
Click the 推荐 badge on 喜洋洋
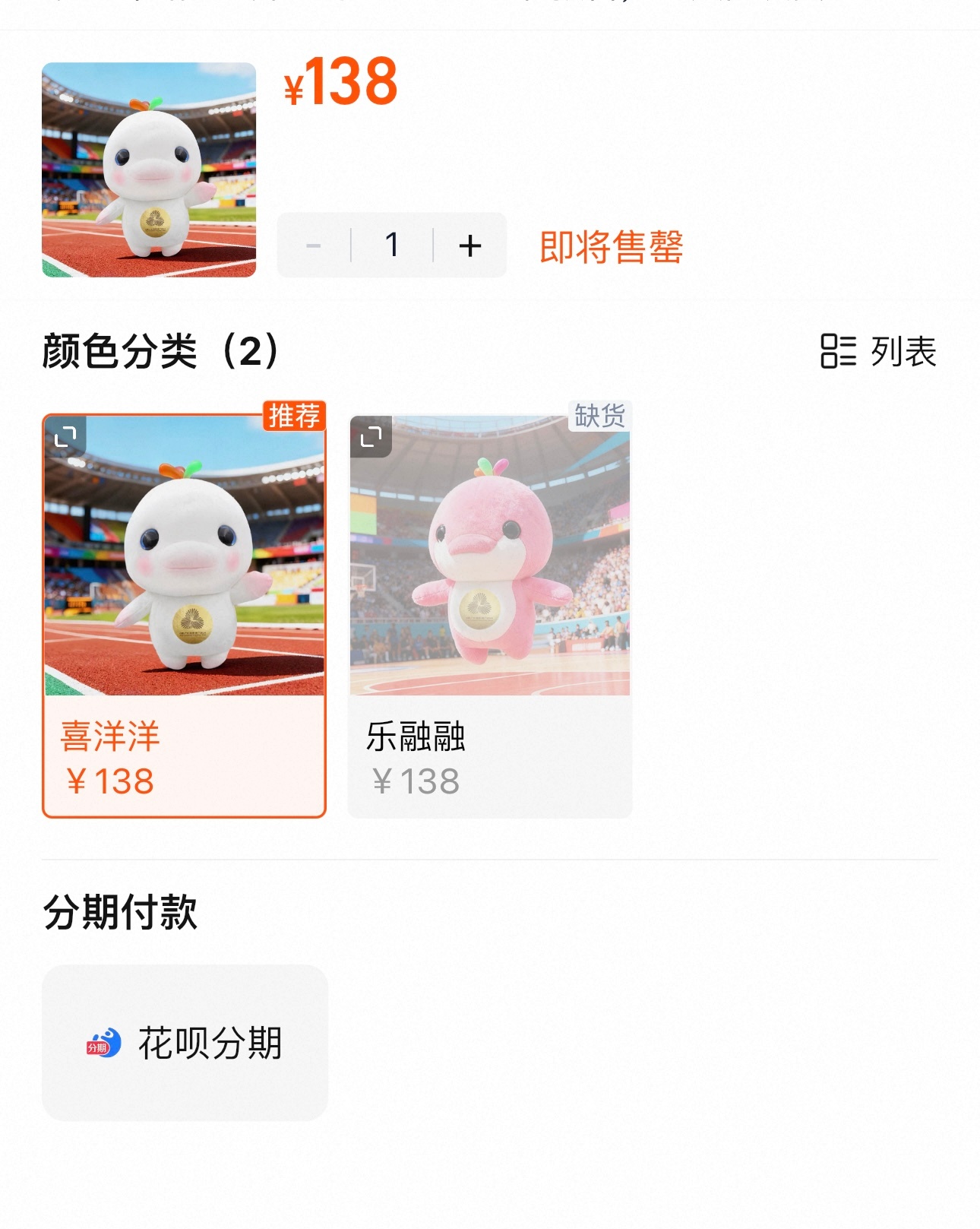tap(296, 414)
